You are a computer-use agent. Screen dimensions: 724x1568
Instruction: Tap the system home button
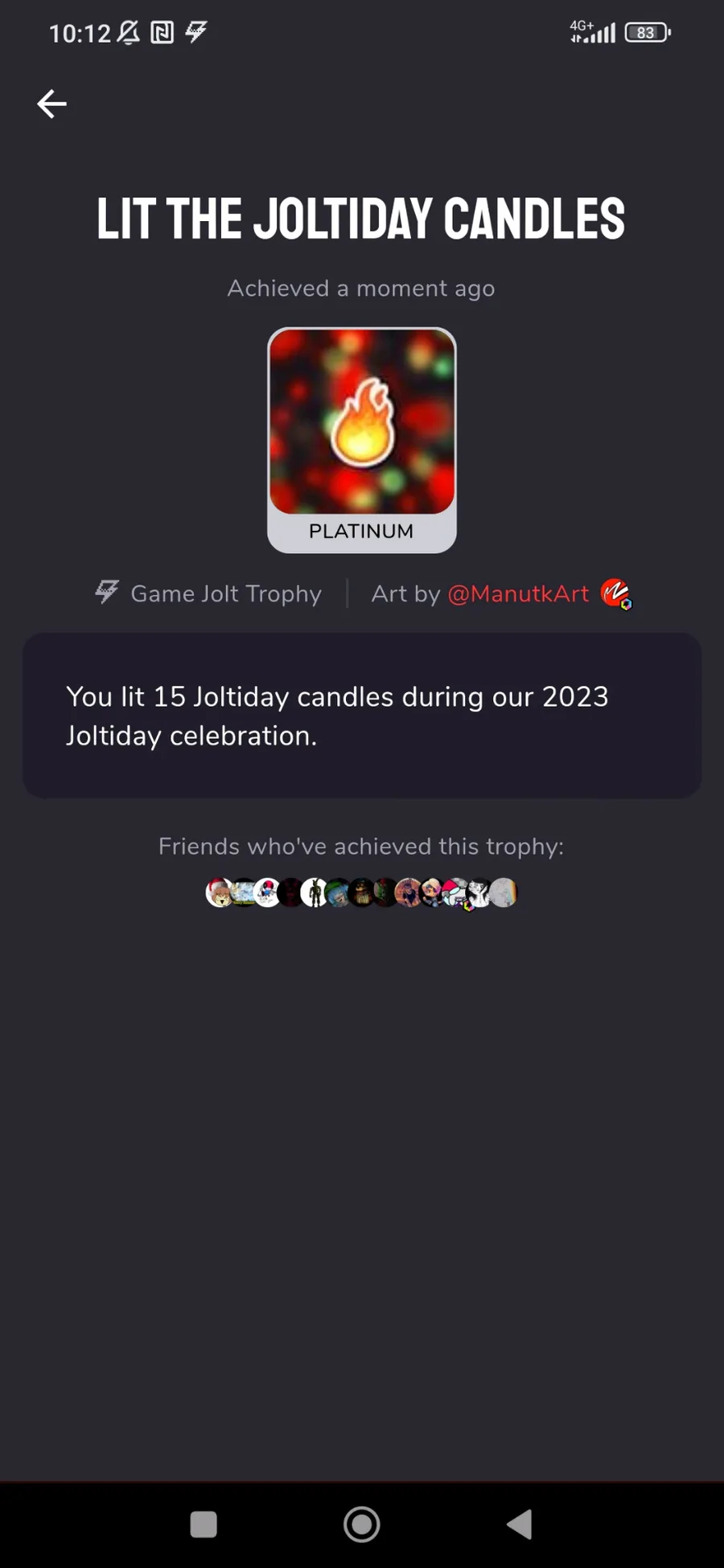(362, 1524)
